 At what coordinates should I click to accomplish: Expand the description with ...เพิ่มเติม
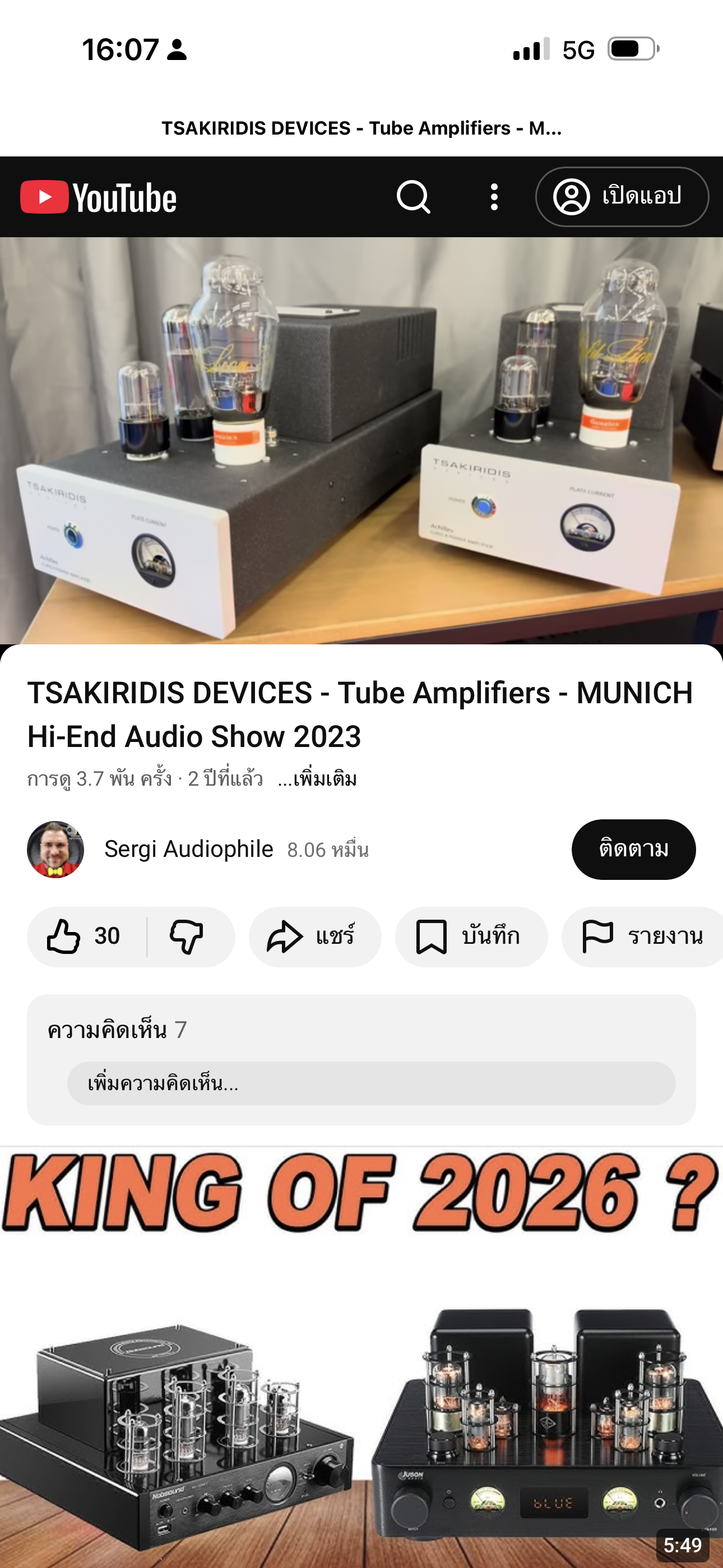[x=317, y=779]
